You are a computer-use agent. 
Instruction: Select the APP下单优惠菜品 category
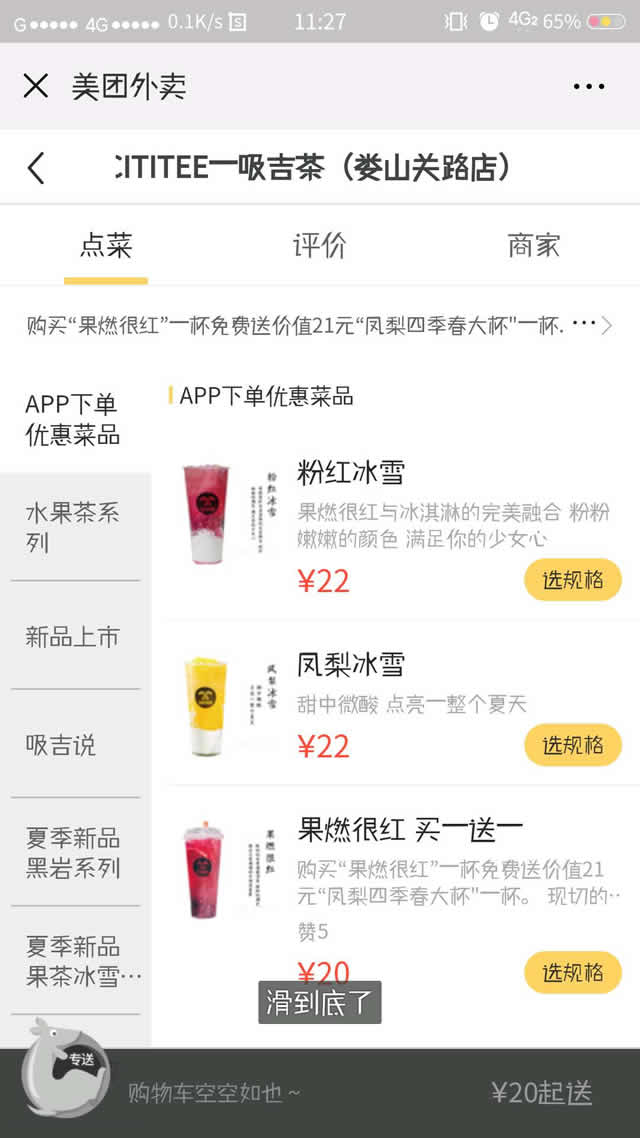73,420
